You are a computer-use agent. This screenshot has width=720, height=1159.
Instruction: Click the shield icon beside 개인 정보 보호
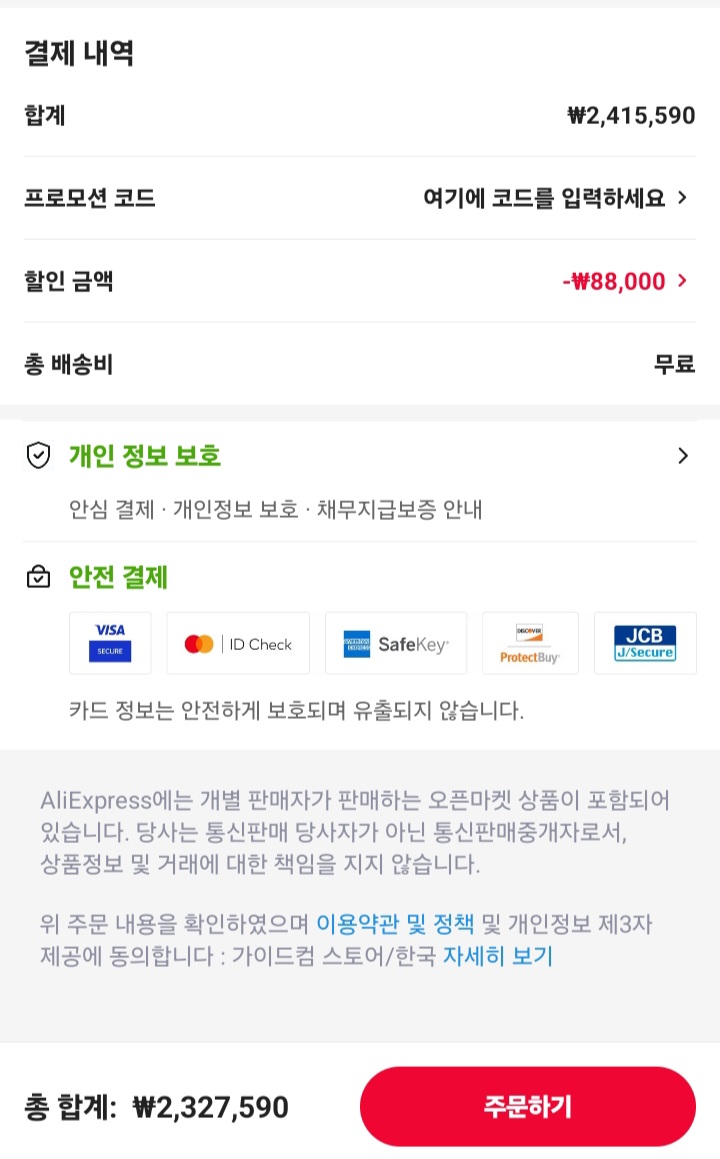pos(37,455)
